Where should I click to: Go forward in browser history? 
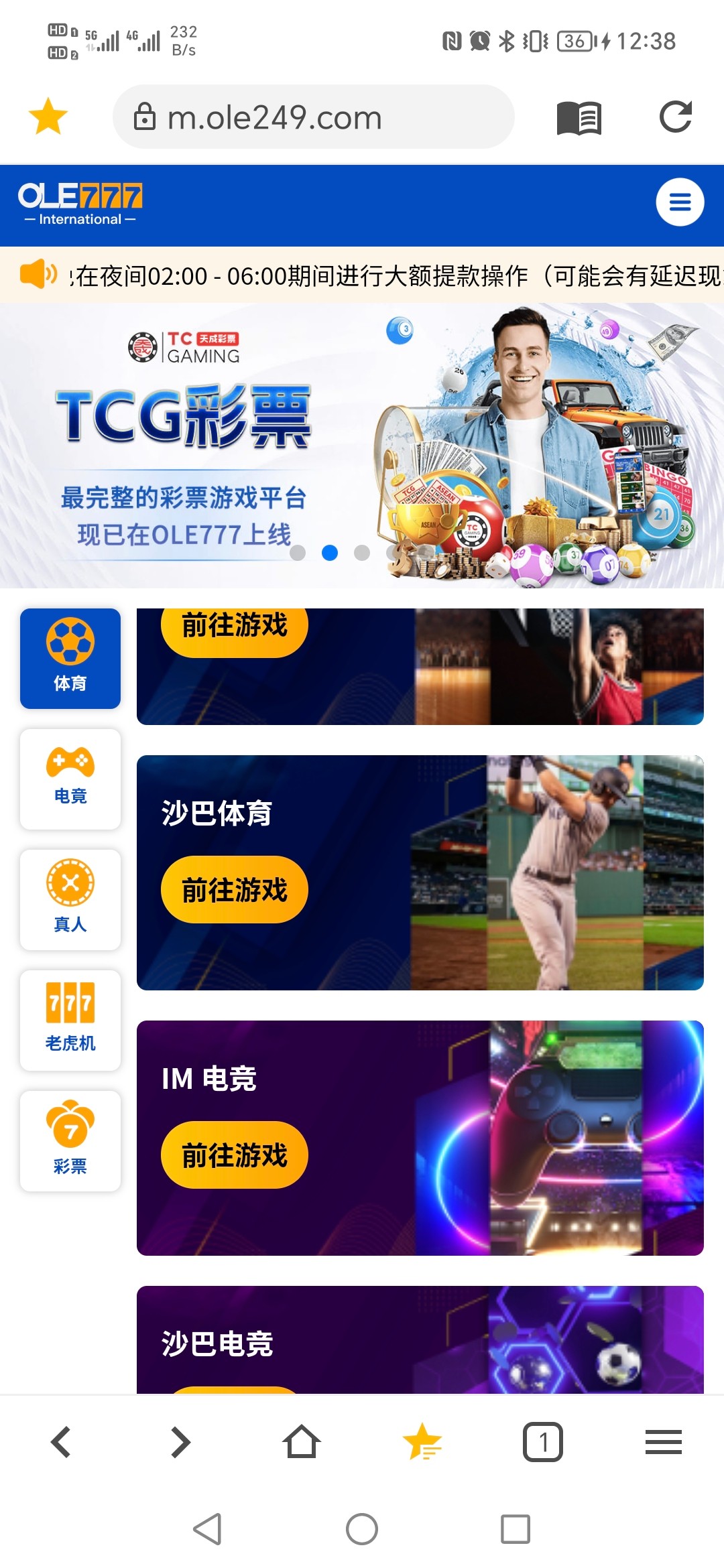click(x=181, y=1442)
